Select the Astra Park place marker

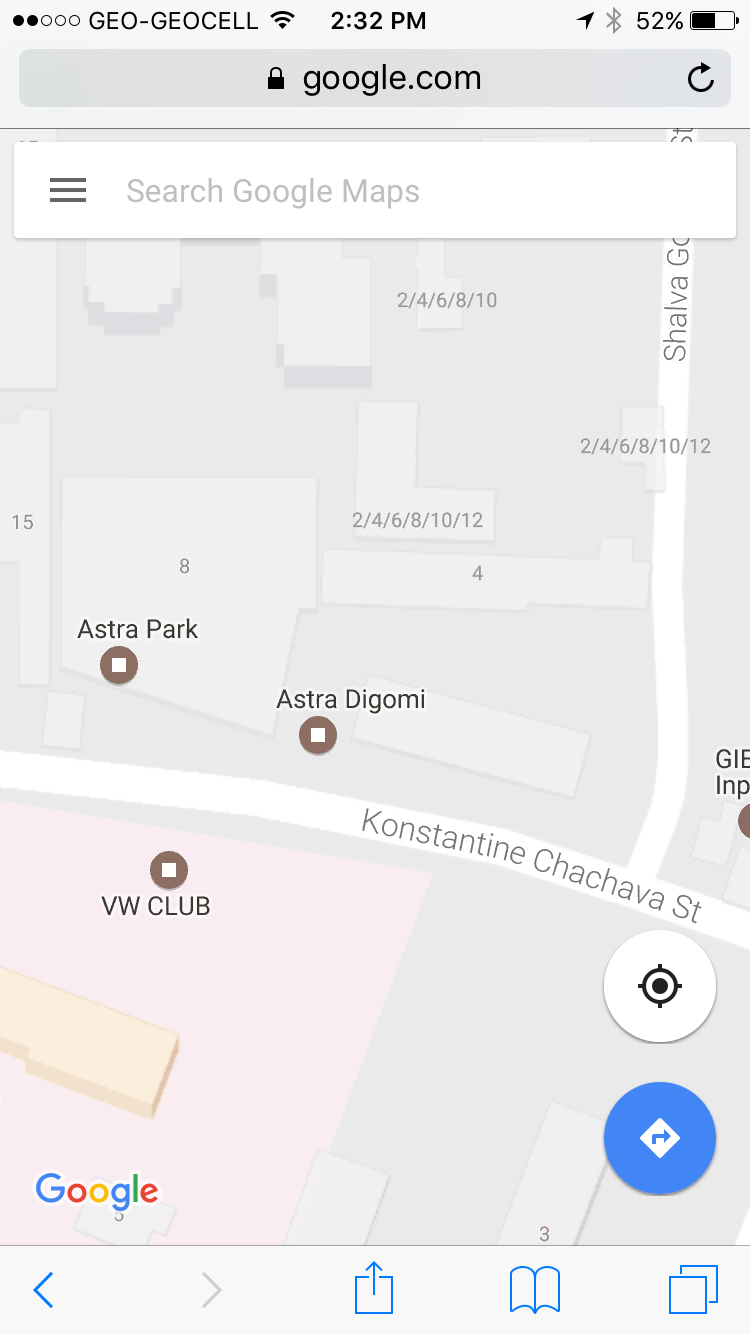(119, 665)
